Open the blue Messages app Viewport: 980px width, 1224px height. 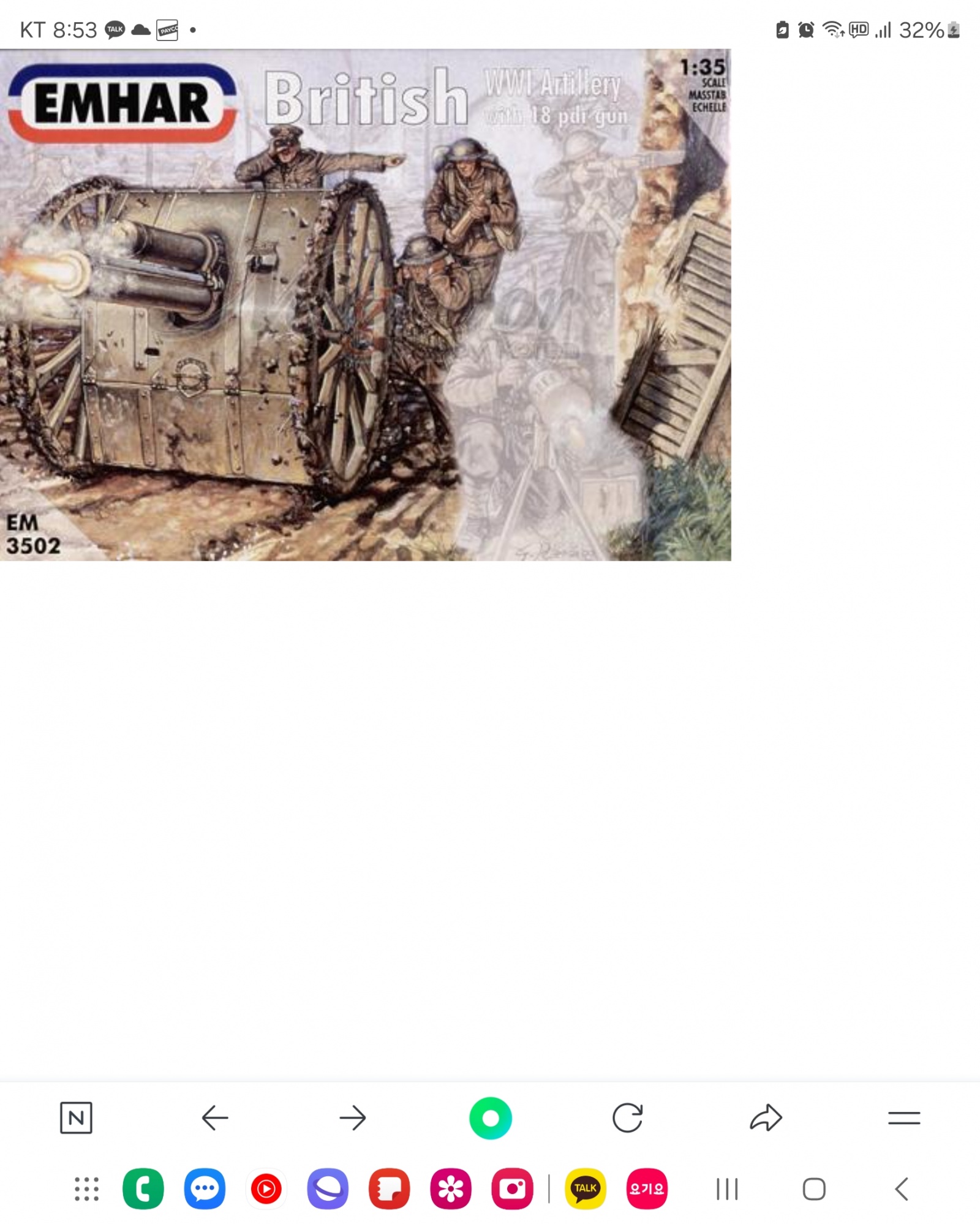point(205,1188)
